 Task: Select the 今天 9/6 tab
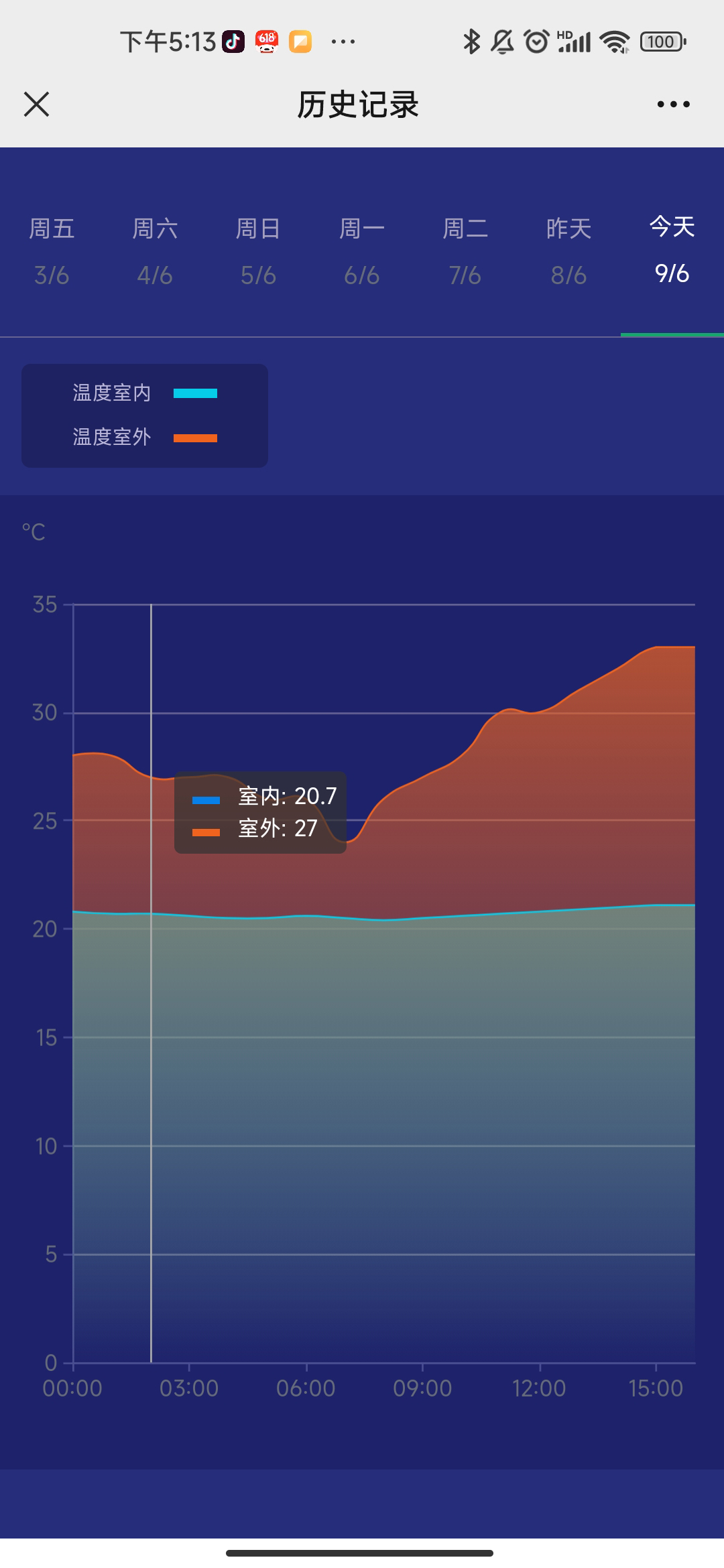coord(672,249)
